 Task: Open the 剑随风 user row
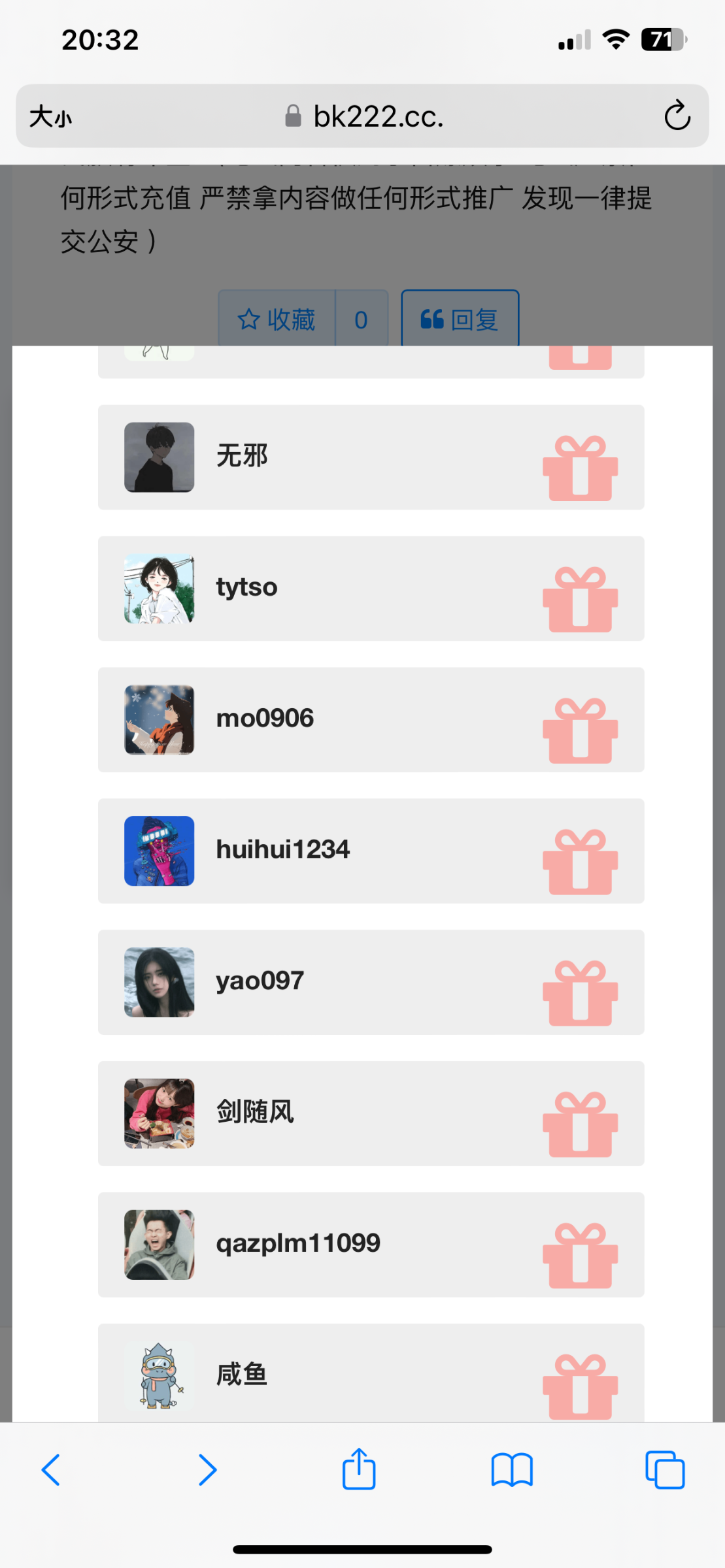click(371, 1113)
